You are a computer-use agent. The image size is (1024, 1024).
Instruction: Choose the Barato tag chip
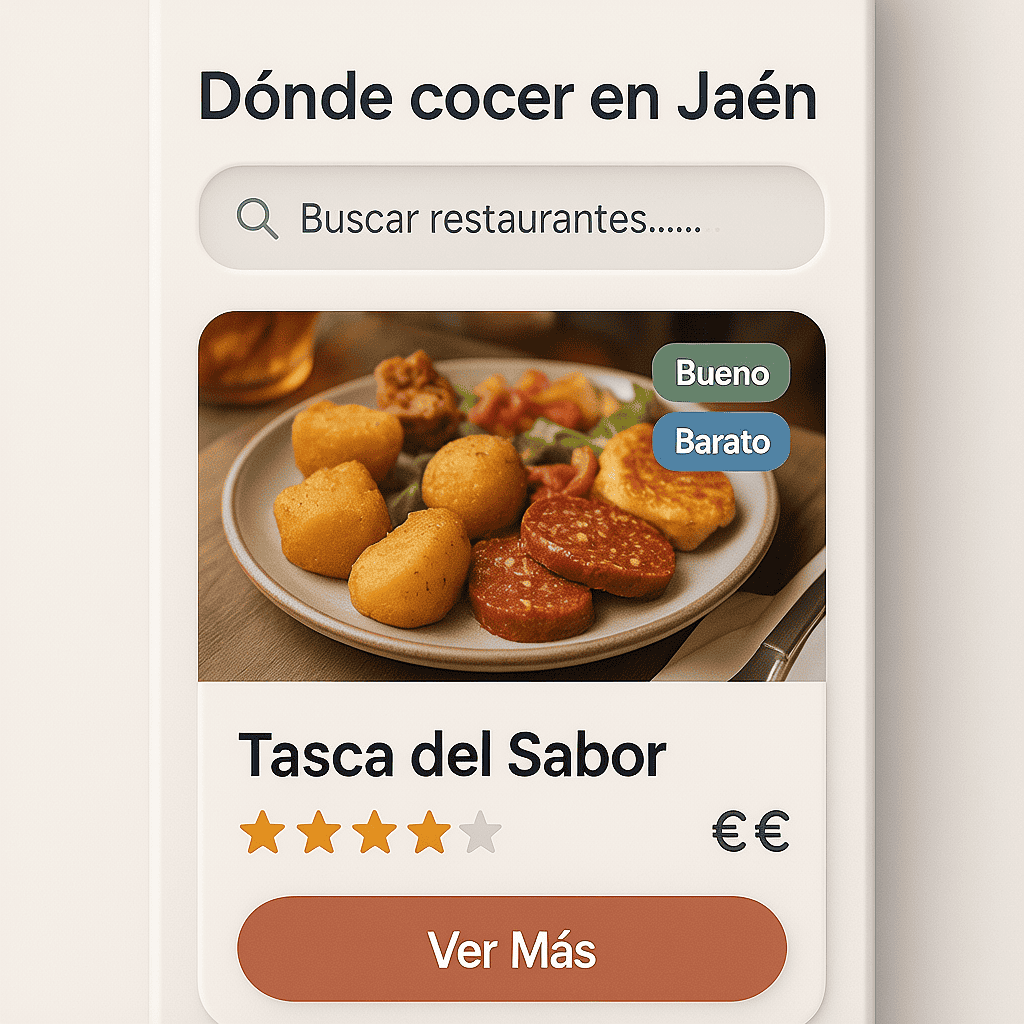tap(721, 441)
